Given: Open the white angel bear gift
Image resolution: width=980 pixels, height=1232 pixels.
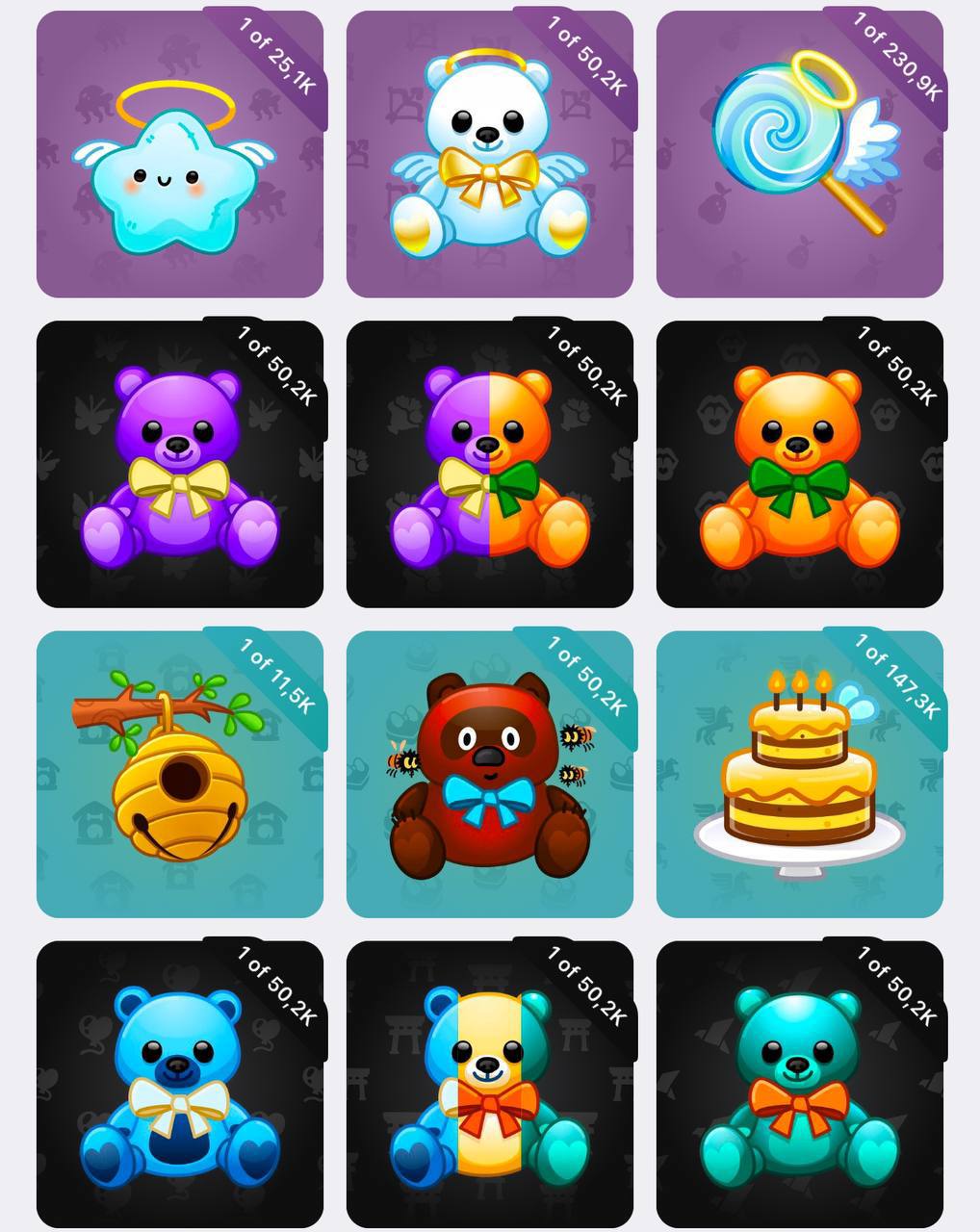Looking at the screenshot, I should point(489,154).
